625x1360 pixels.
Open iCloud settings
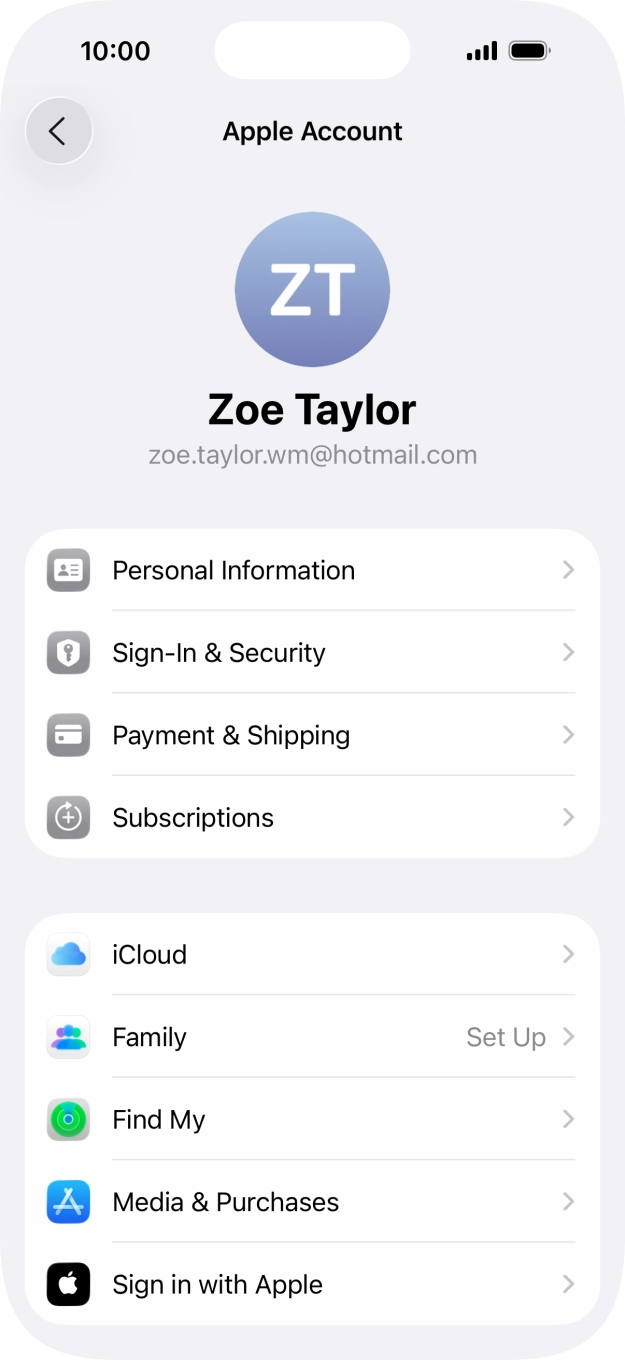(312, 954)
